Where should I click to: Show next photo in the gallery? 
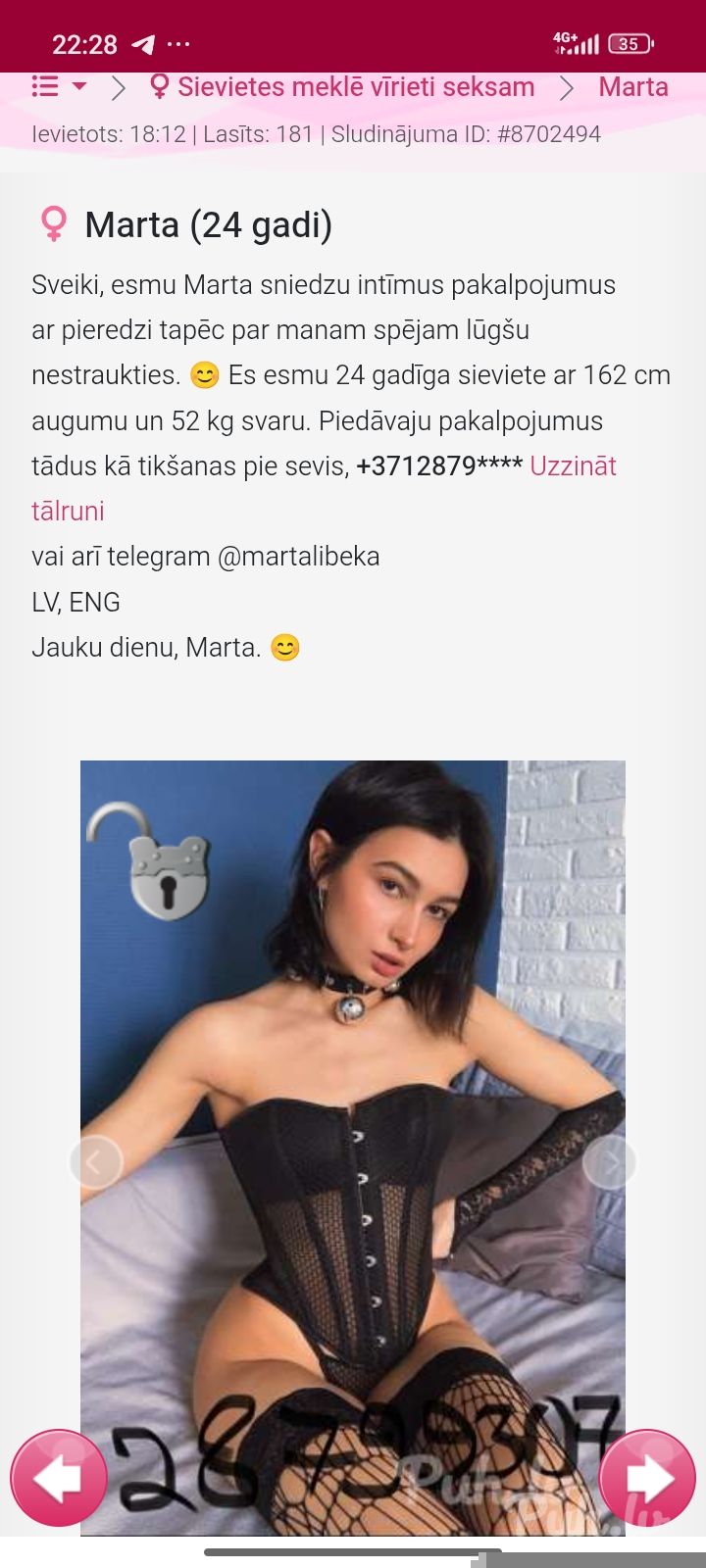click(x=610, y=1162)
